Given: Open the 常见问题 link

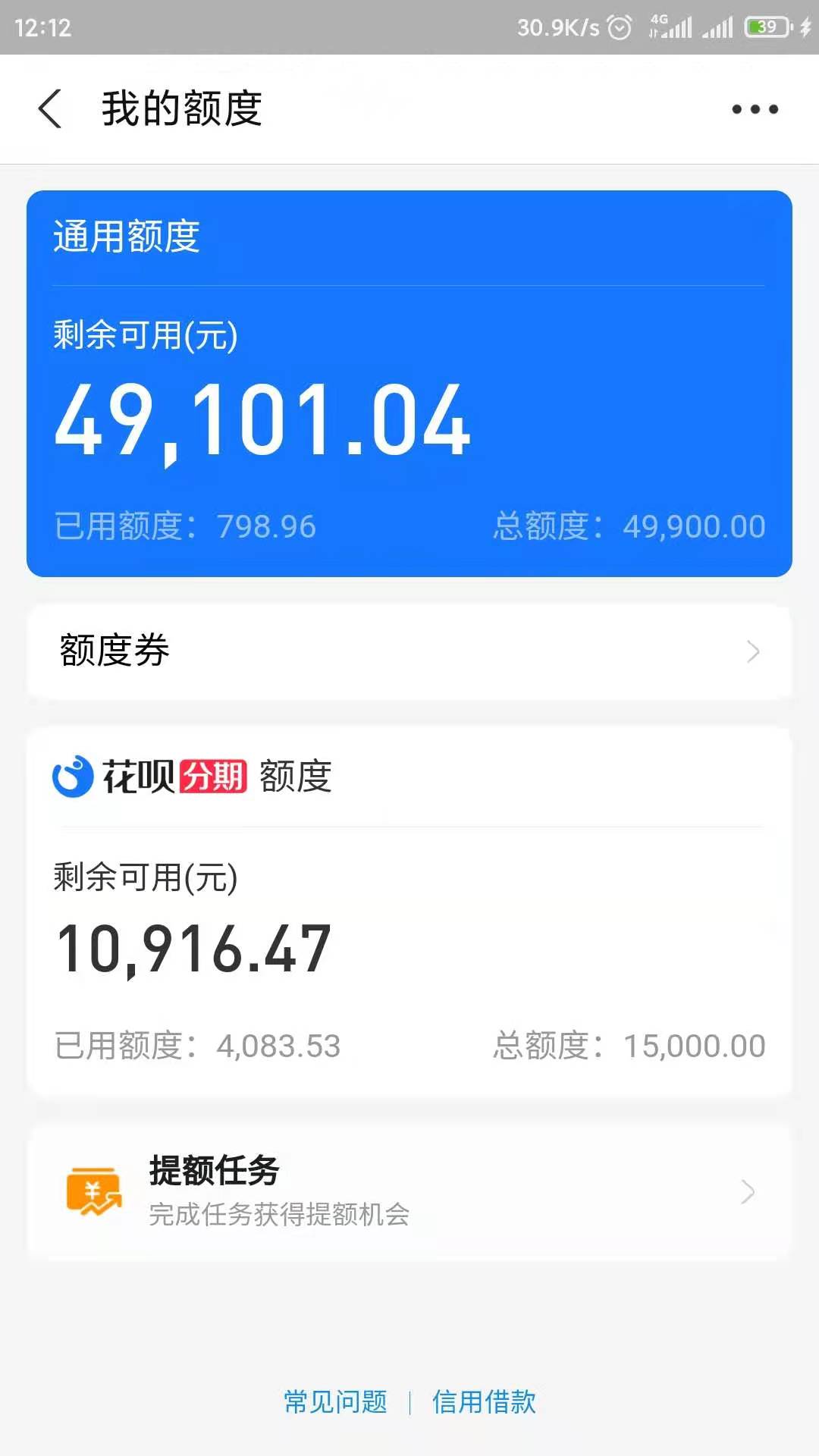Looking at the screenshot, I should 335,1401.
